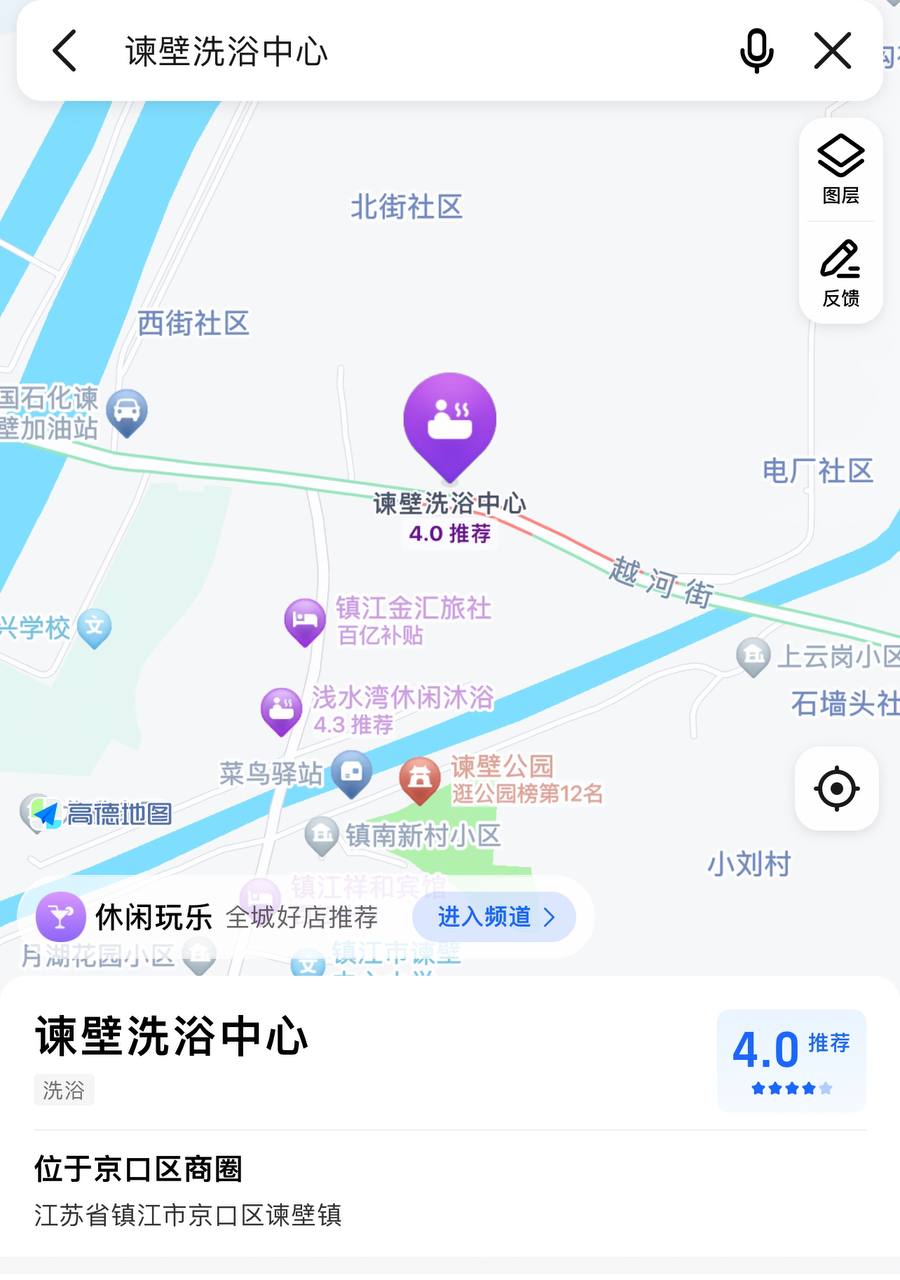Tap the back arrow to return
This screenshot has width=900, height=1280.
tap(64, 50)
